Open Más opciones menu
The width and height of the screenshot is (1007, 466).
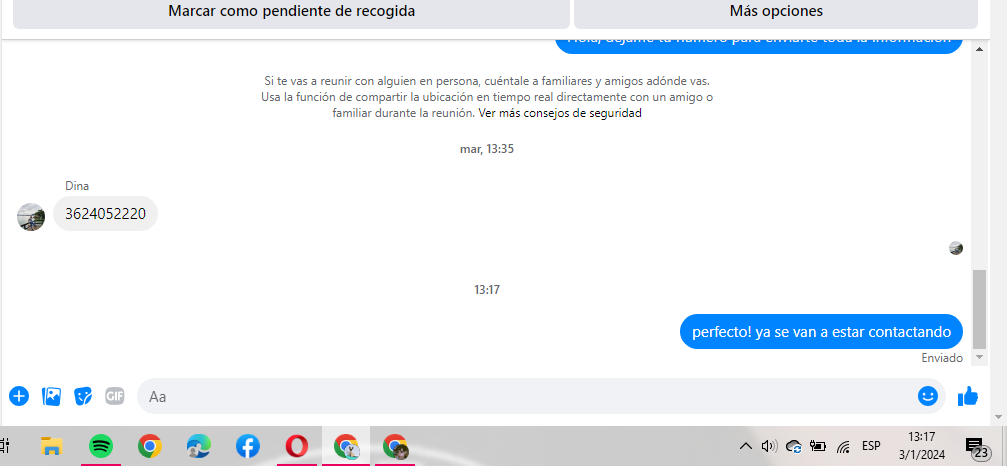776,12
